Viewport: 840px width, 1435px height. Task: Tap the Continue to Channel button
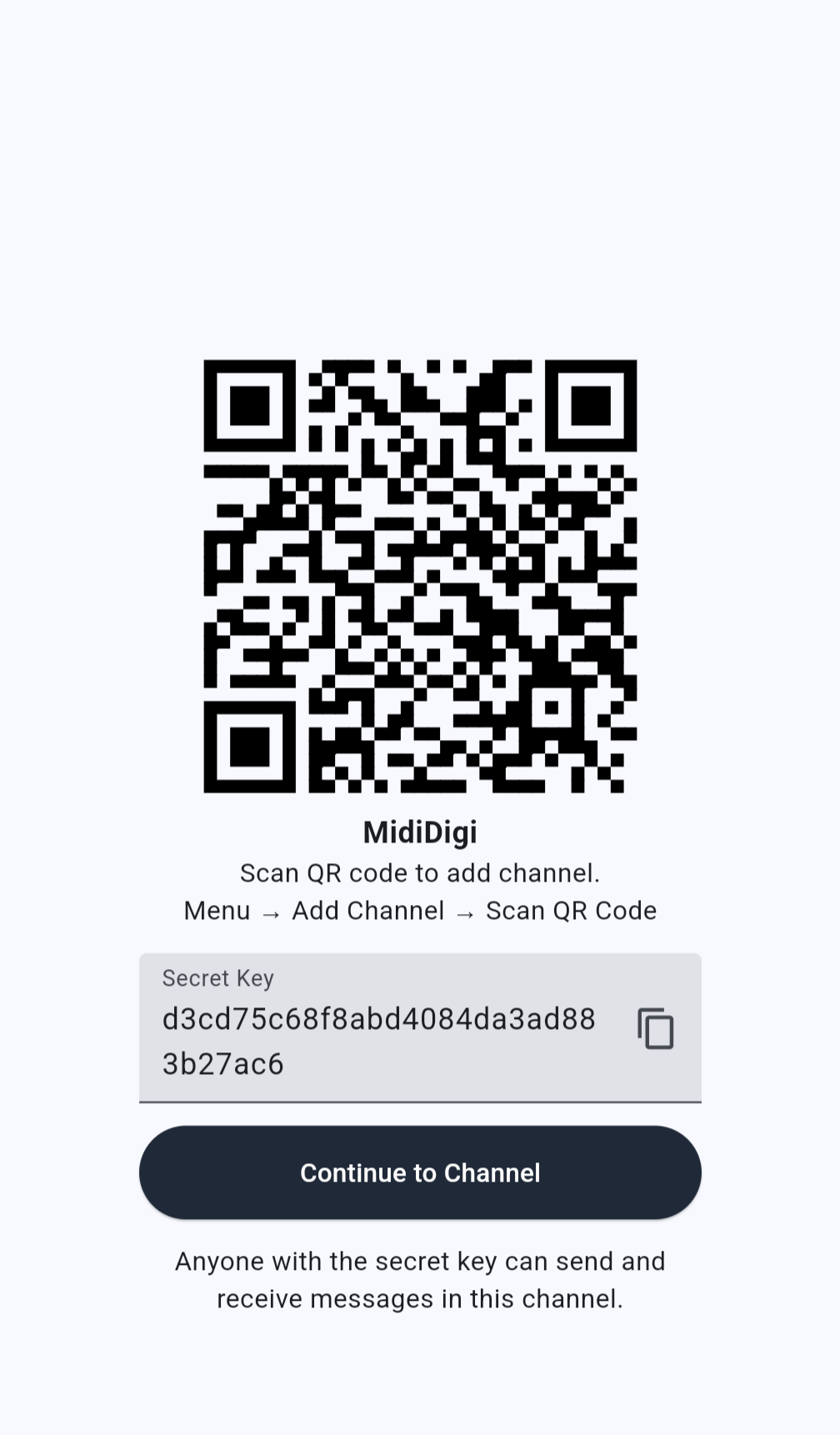[420, 1172]
